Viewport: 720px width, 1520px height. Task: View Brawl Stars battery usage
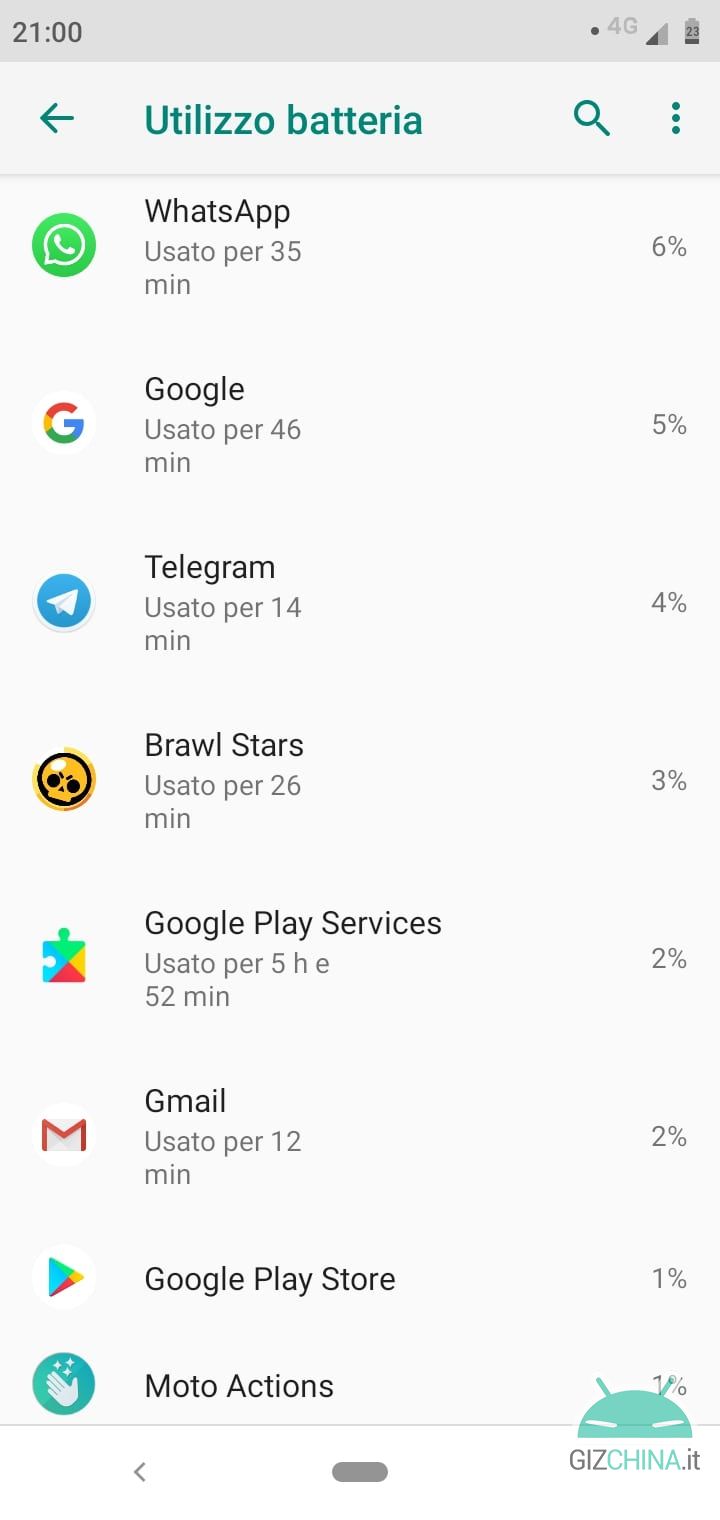360,780
